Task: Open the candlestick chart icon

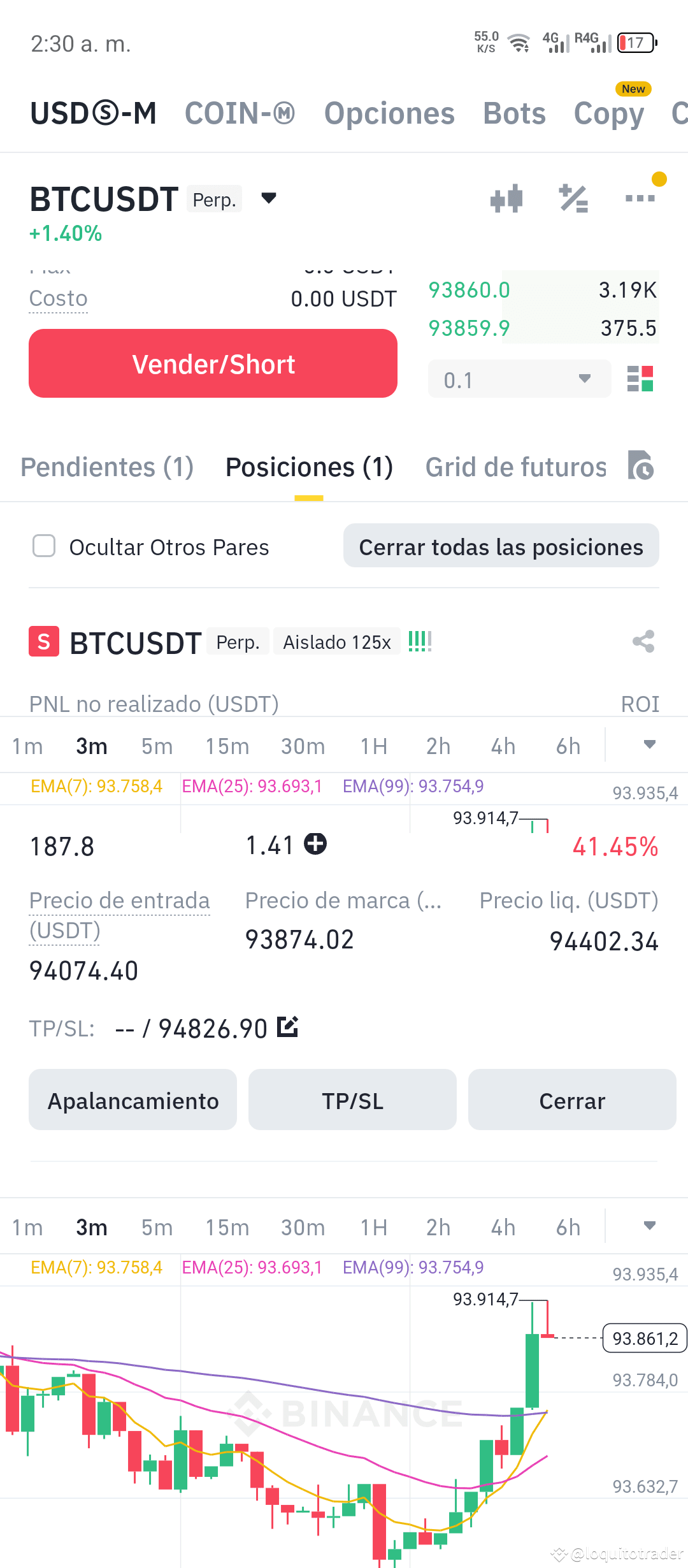Action: pyautogui.click(x=506, y=198)
